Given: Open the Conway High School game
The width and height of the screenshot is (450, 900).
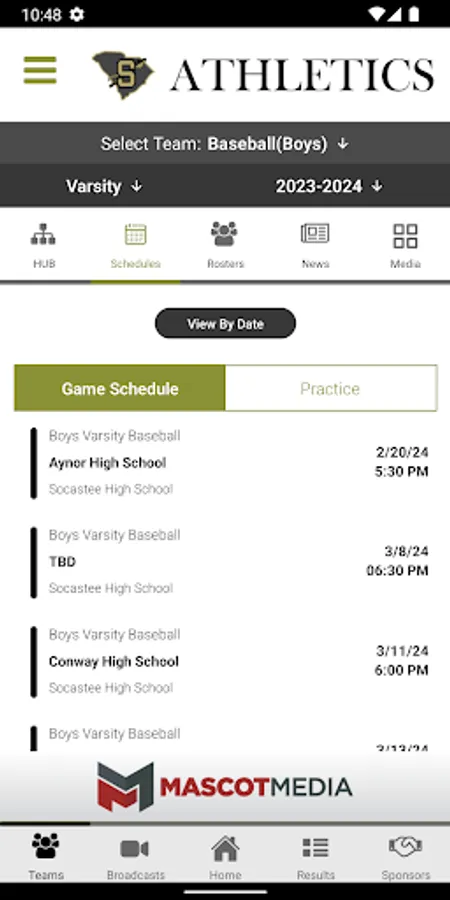Looking at the screenshot, I should (230, 661).
